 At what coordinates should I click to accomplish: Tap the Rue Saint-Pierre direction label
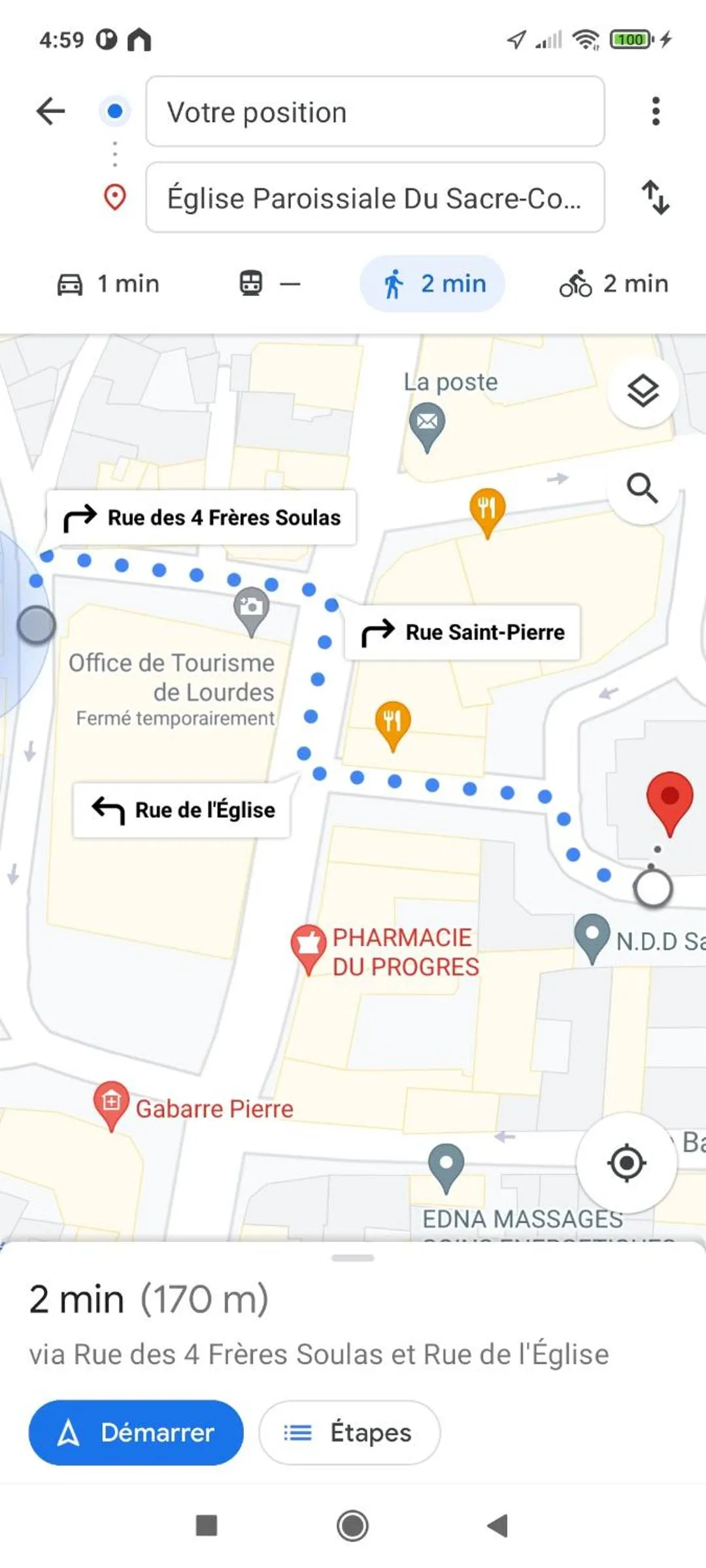point(461,632)
